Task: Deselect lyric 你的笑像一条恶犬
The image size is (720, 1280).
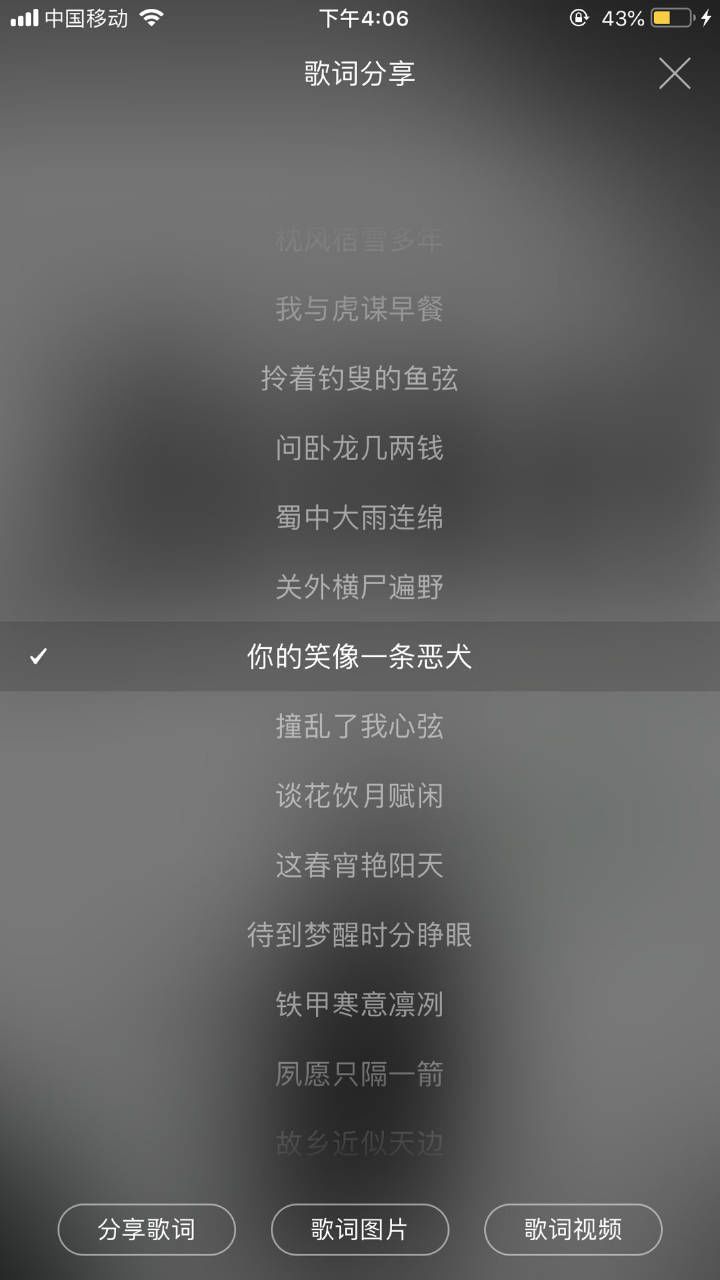Action: pyautogui.click(x=360, y=656)
